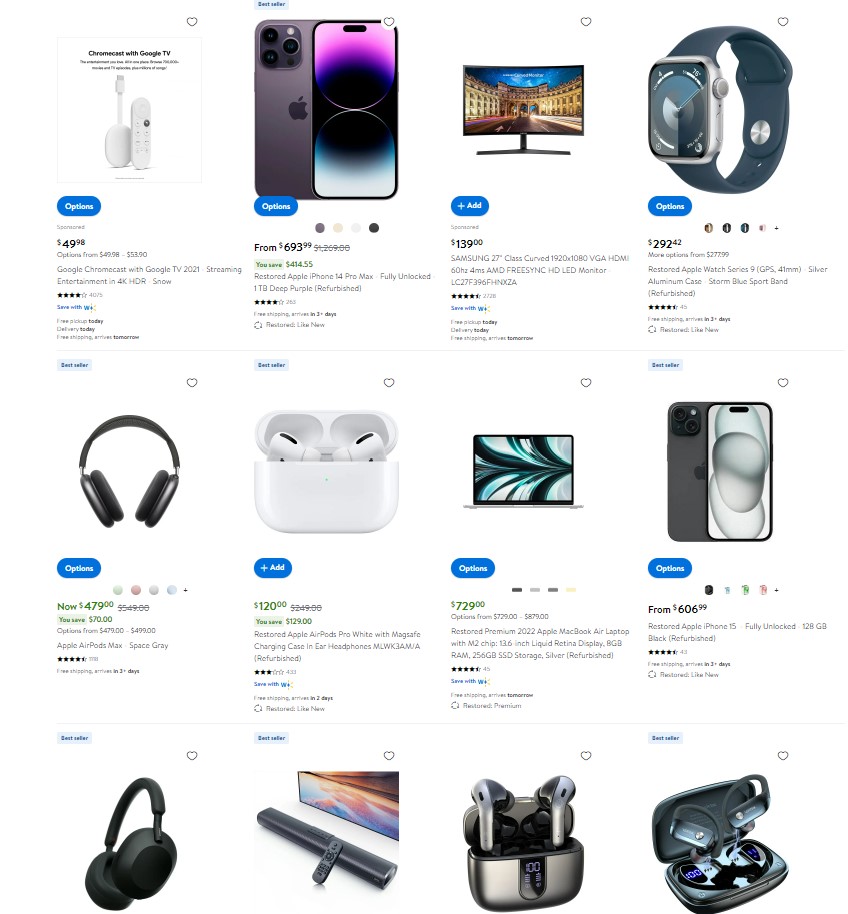Image resolution: width=848 pixels, height=914 pixels.
Task: Heart the wireless earbuds with blue LED case
Action: tap(783, 756)
